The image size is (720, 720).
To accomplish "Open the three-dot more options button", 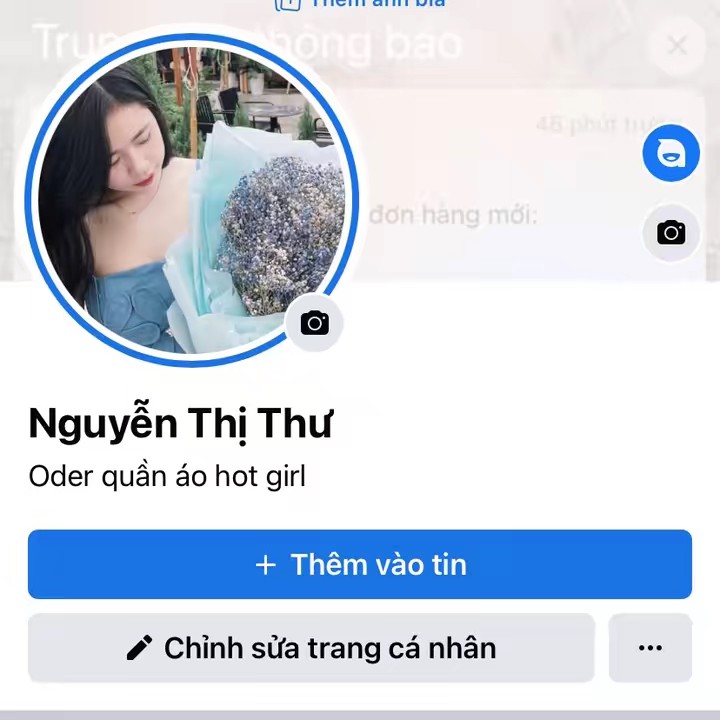I will point(650,648).
